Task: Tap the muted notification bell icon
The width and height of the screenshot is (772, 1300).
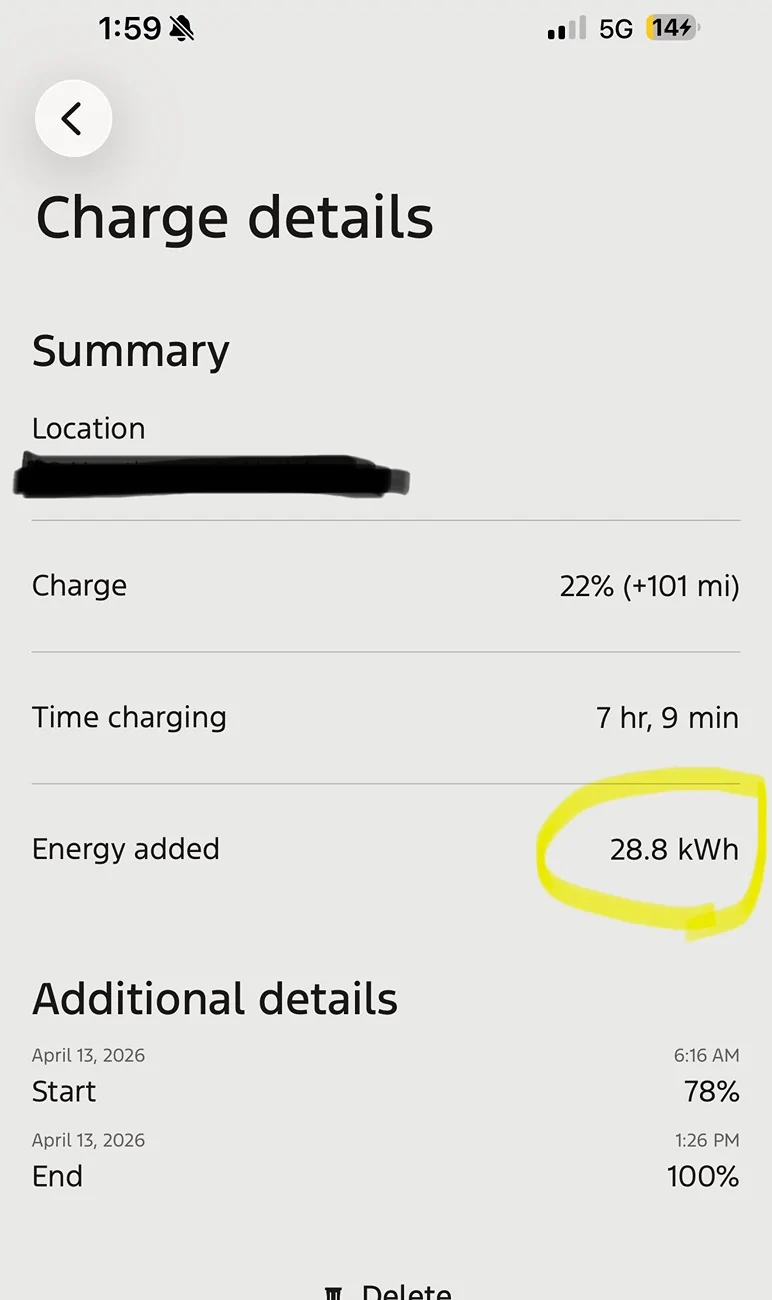Action: click(180, 28)
